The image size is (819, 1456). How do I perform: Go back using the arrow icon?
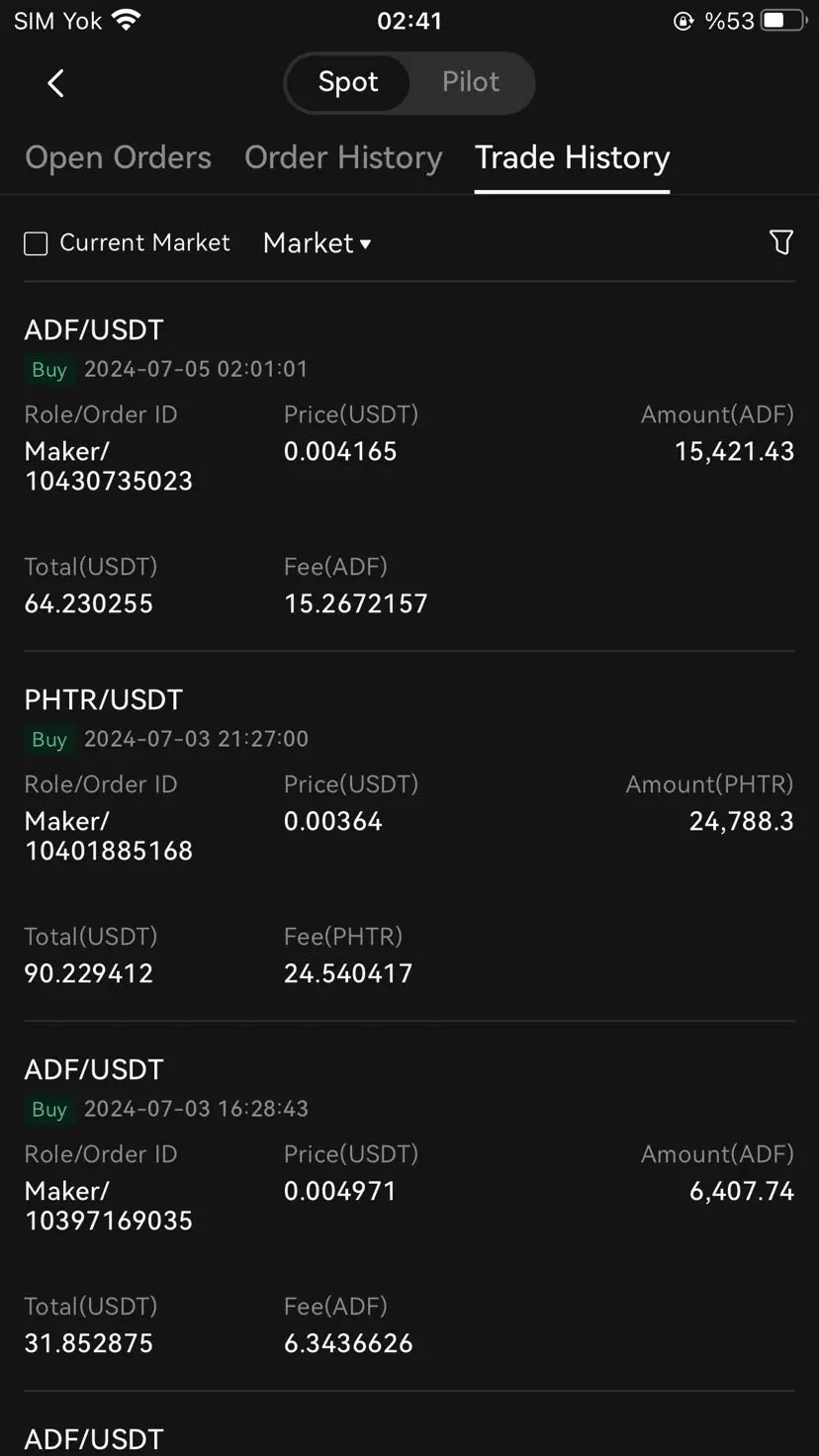(x=55, y=83)
